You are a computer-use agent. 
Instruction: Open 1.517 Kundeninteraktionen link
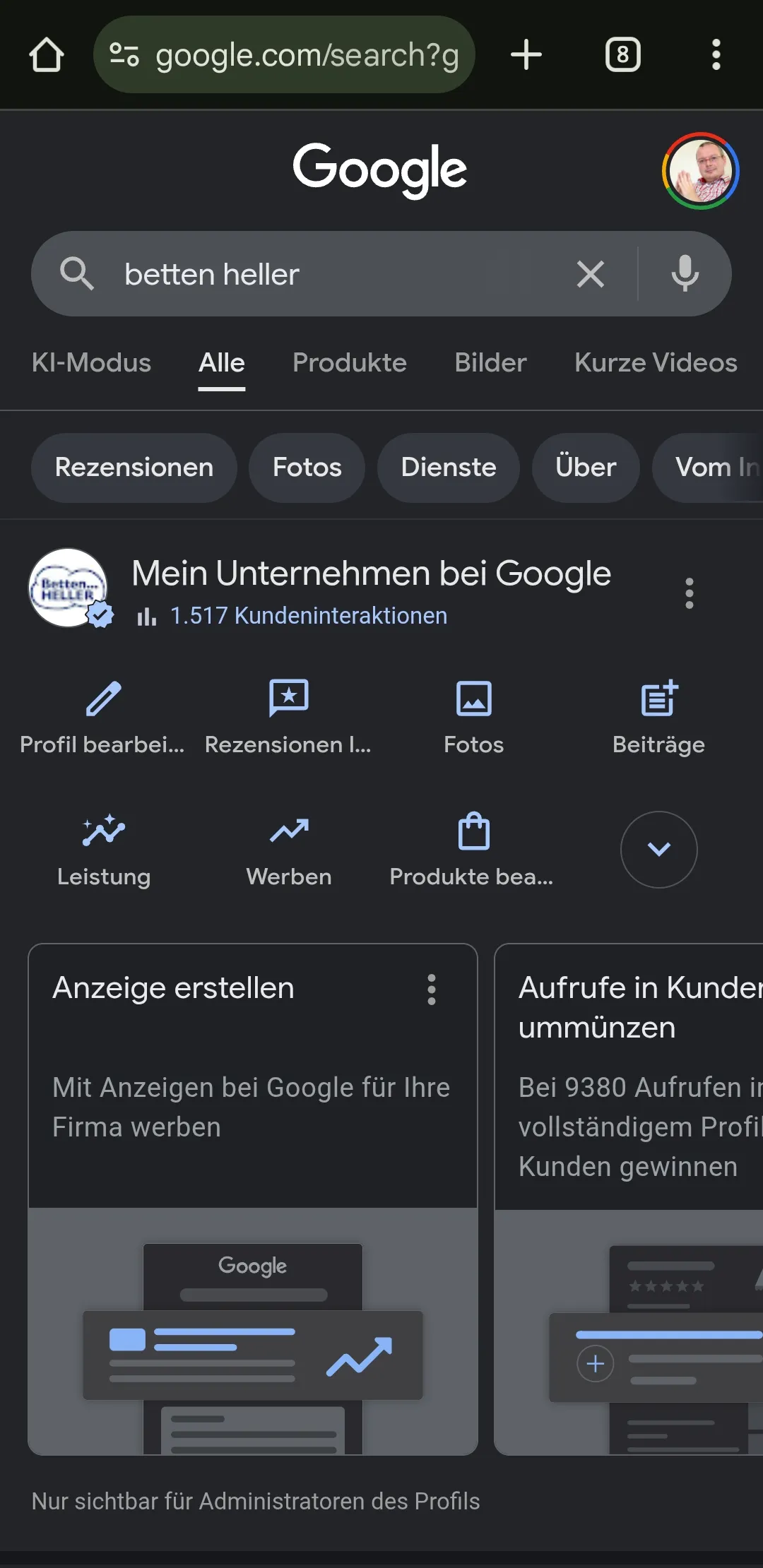click(308, 616)
